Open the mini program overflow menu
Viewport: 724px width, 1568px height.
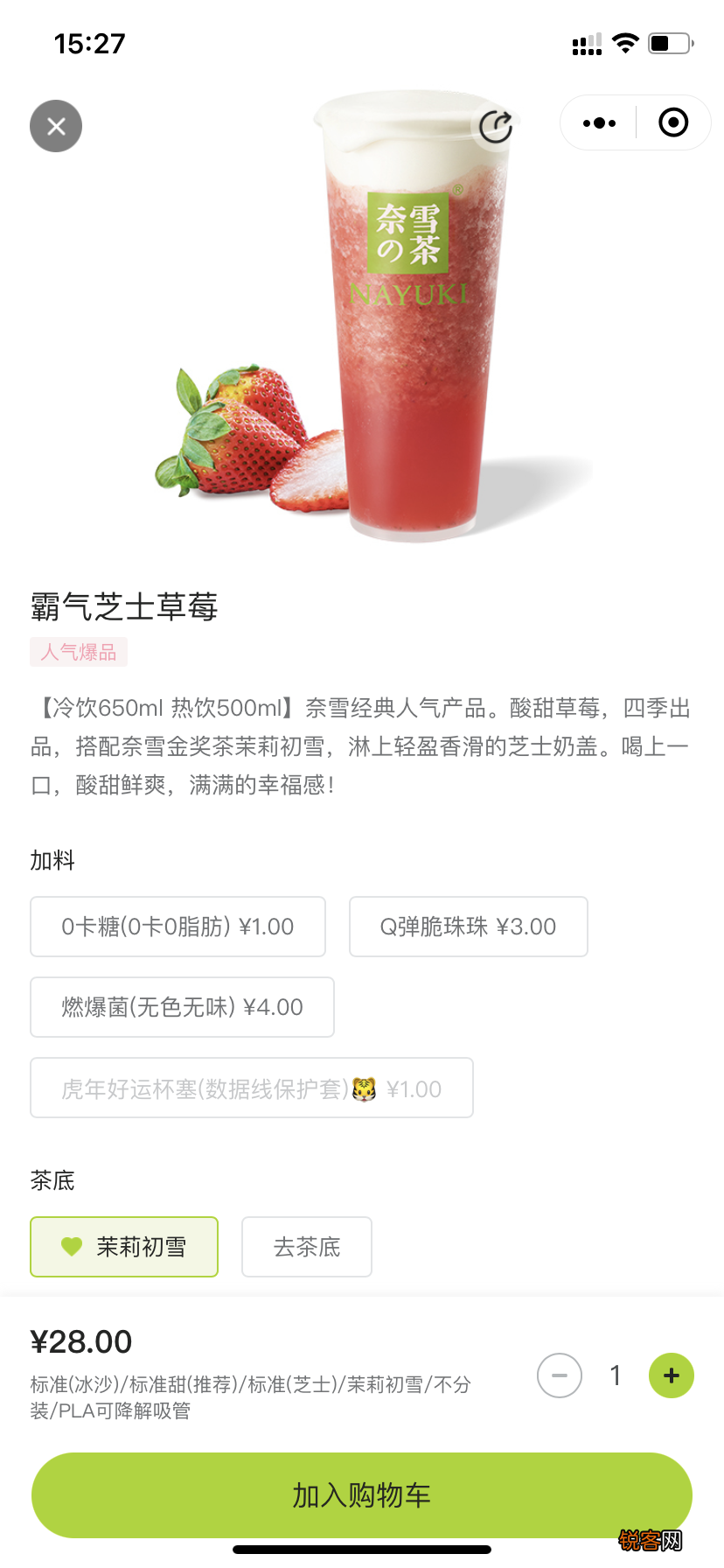[x=599, y=123]
